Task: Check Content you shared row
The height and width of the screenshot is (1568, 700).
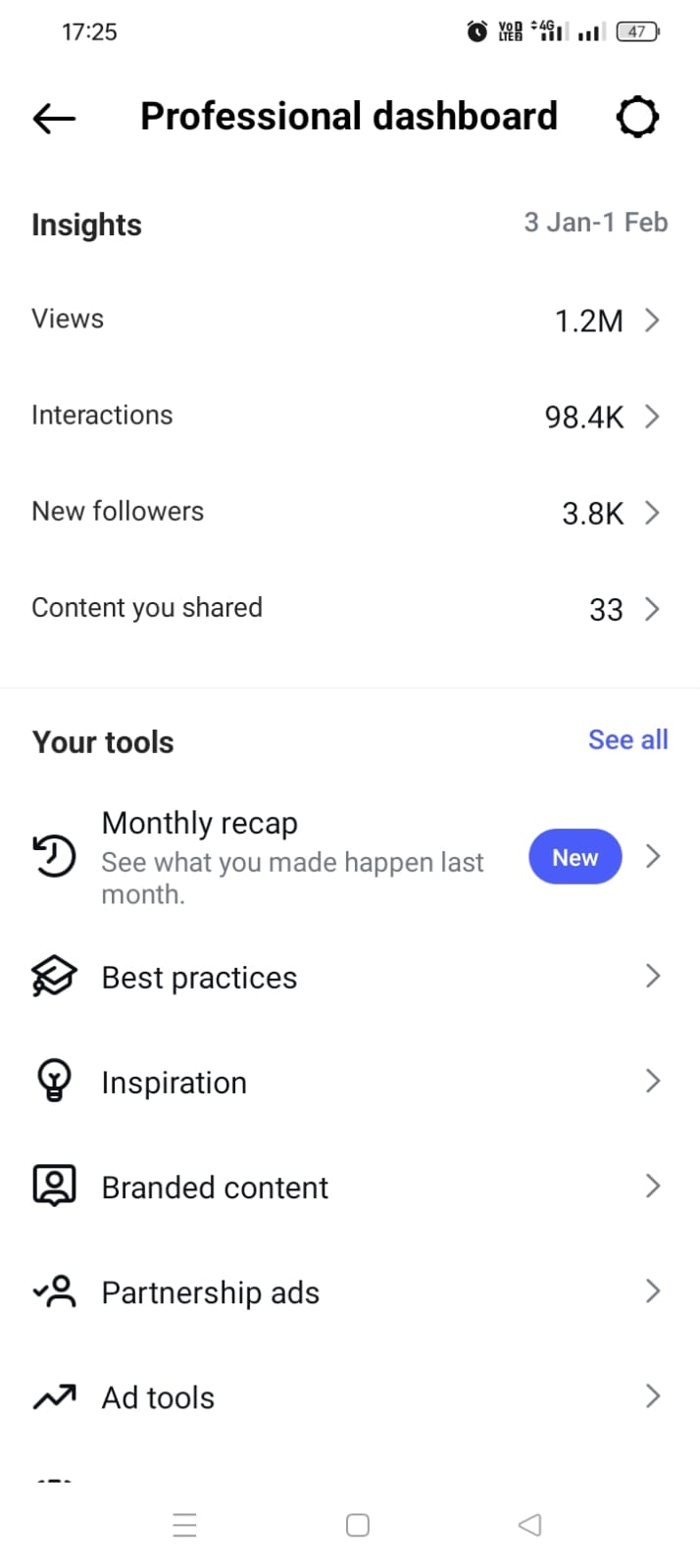Action: tap(349, 609)
